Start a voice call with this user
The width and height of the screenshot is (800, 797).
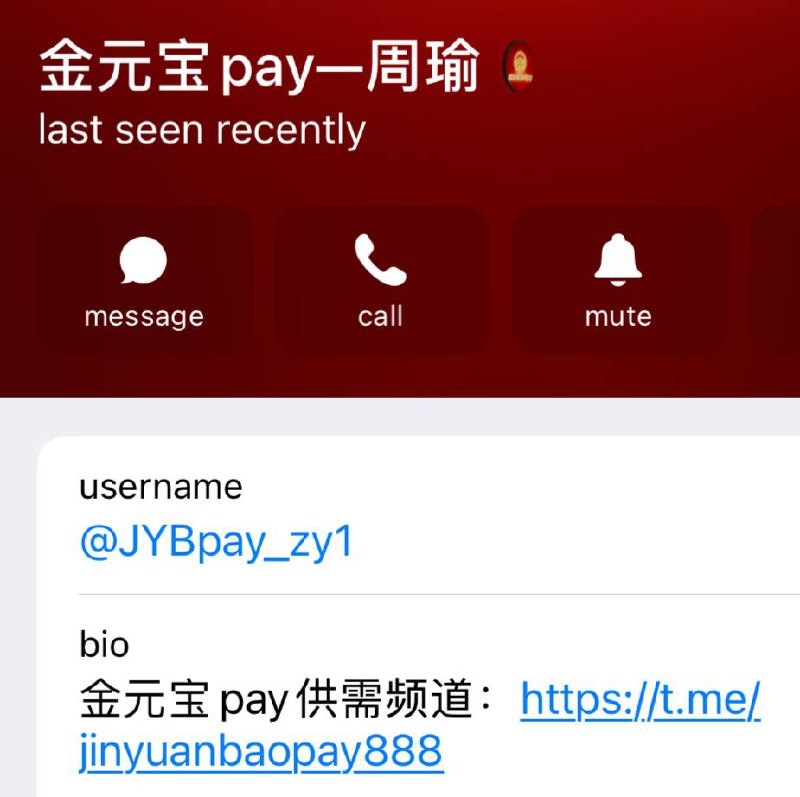(381, 281)
